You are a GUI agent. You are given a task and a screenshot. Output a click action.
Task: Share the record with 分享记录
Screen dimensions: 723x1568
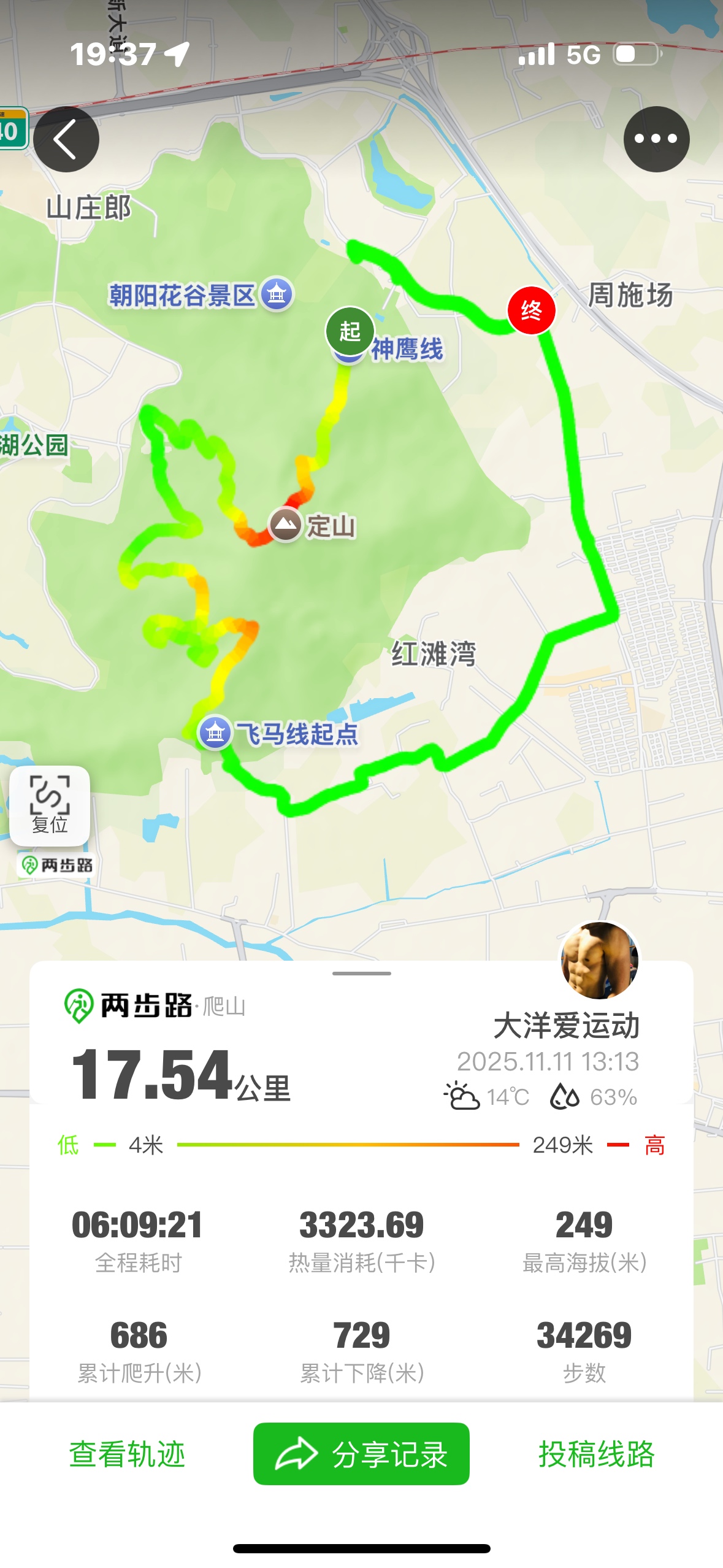pyautogui.click(x=361, y=1454)
